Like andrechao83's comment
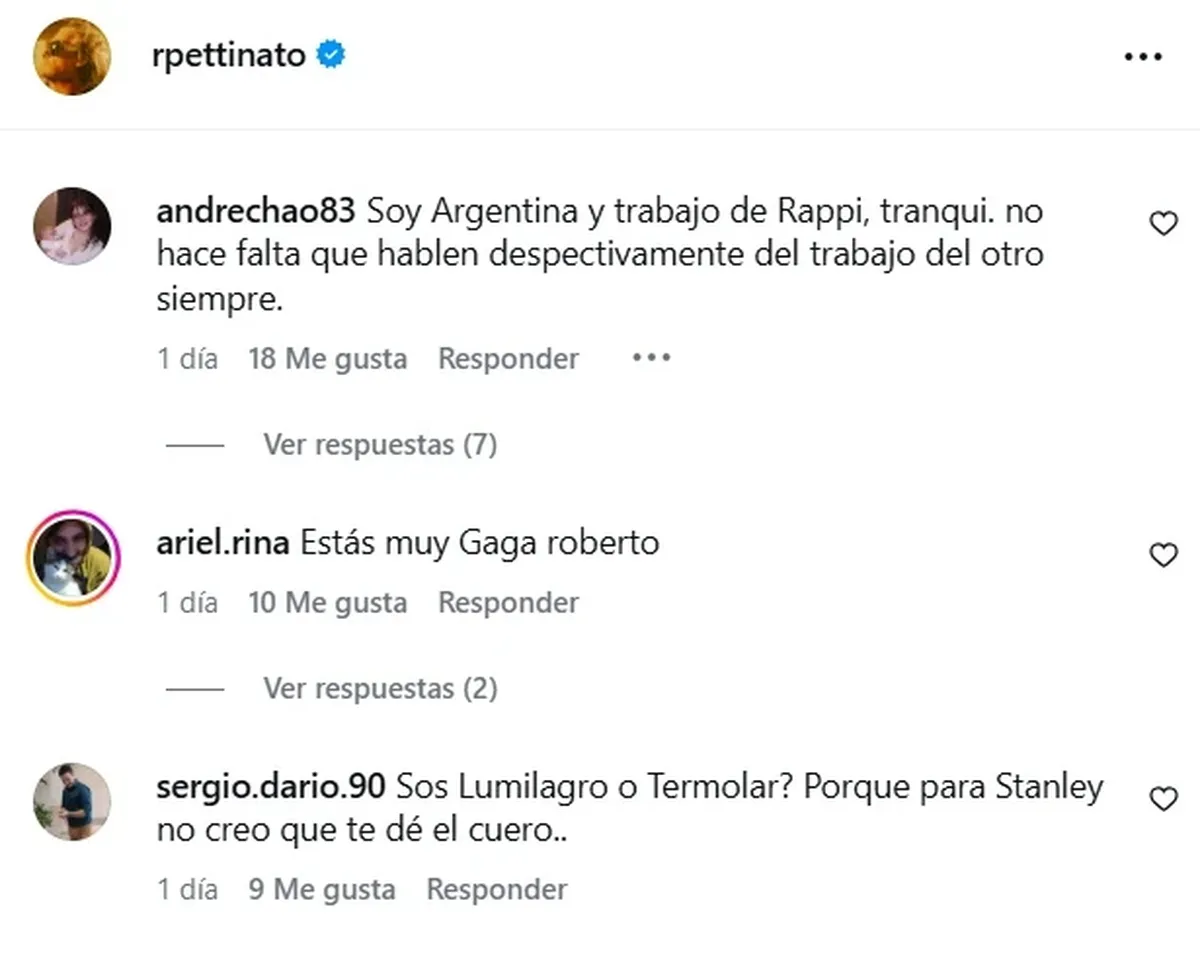This screenshot has height=956, width=1200. (x=1163, y=225)
